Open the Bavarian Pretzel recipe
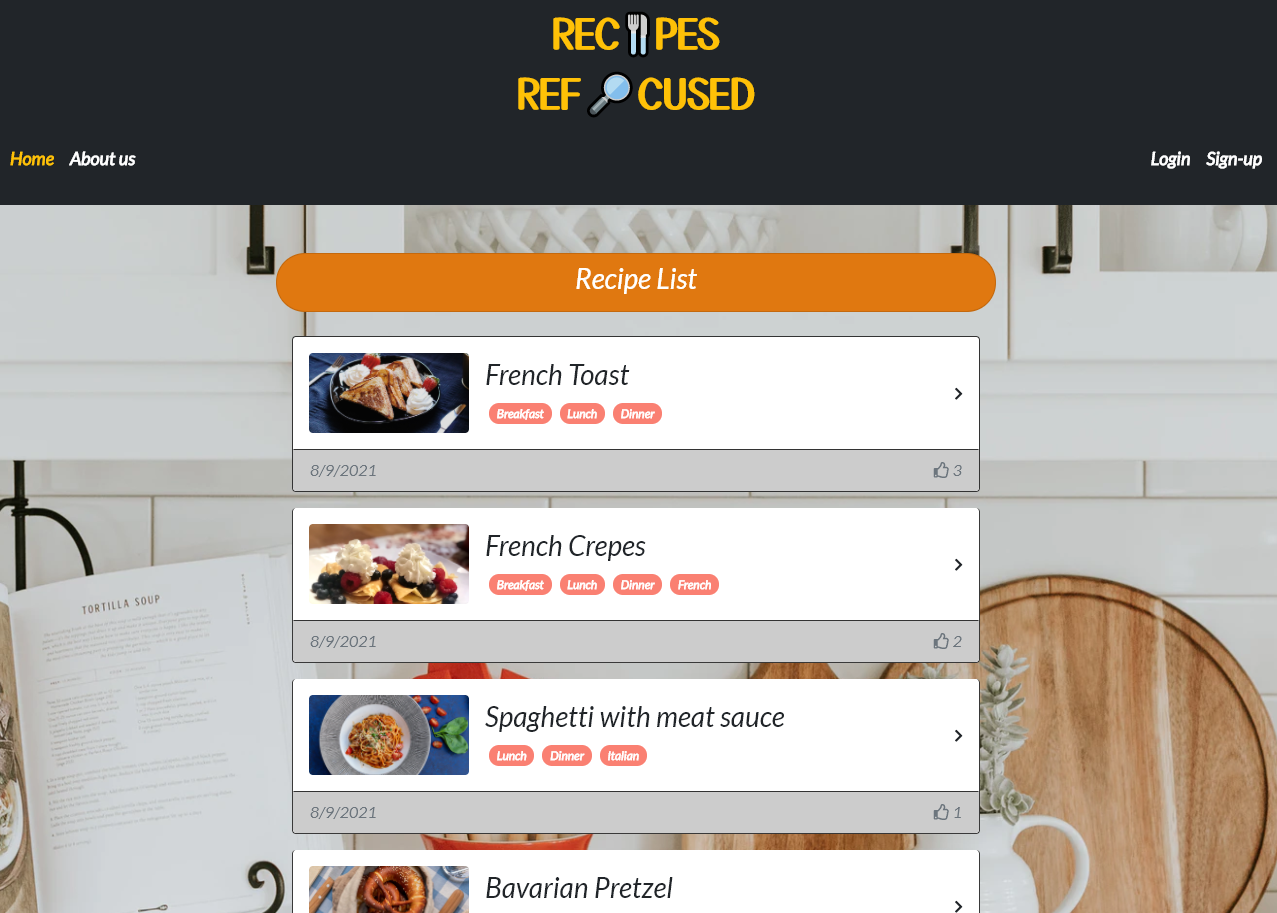Viewport: 1277px width, 913px height. [x=578, y=888]
